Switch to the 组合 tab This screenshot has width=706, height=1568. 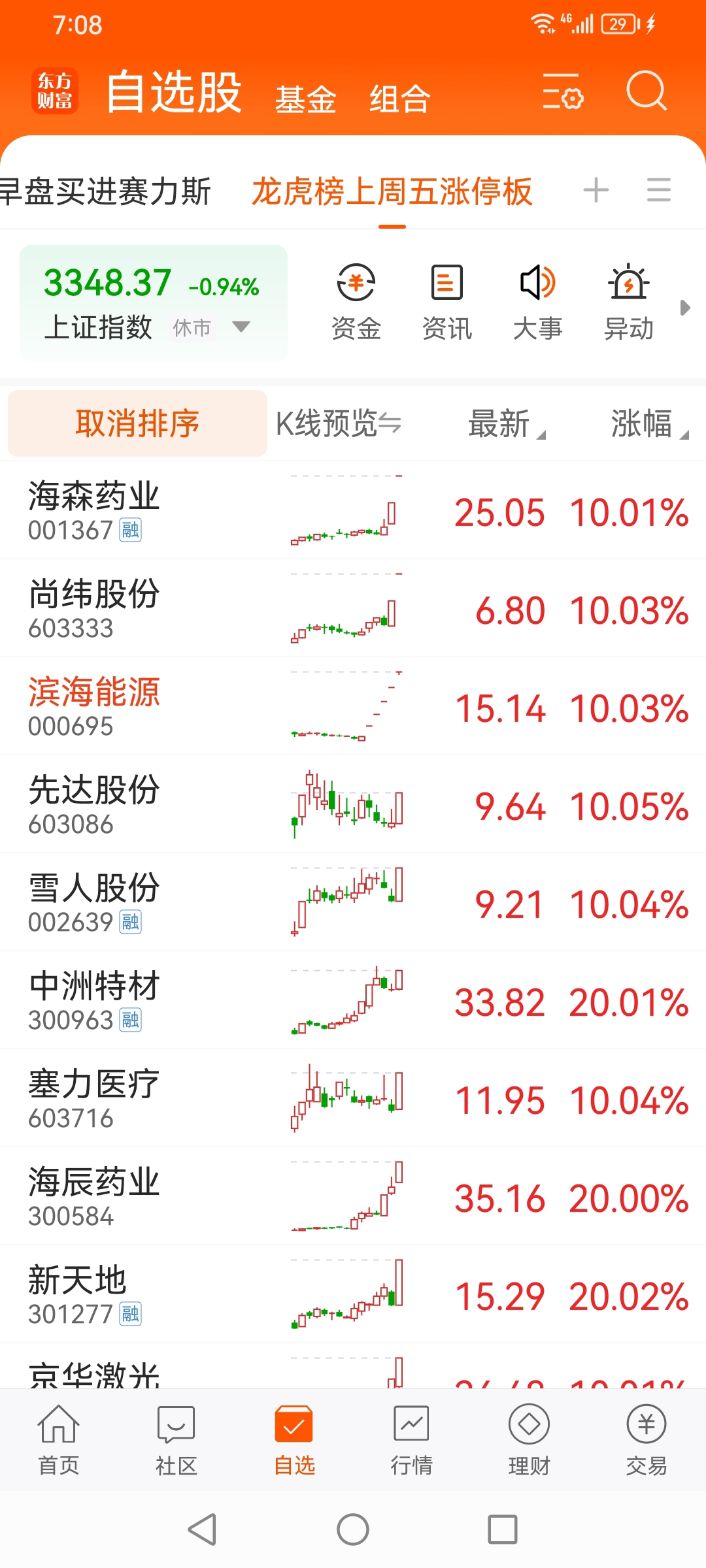pyautogui.click(x=400, y=99)
